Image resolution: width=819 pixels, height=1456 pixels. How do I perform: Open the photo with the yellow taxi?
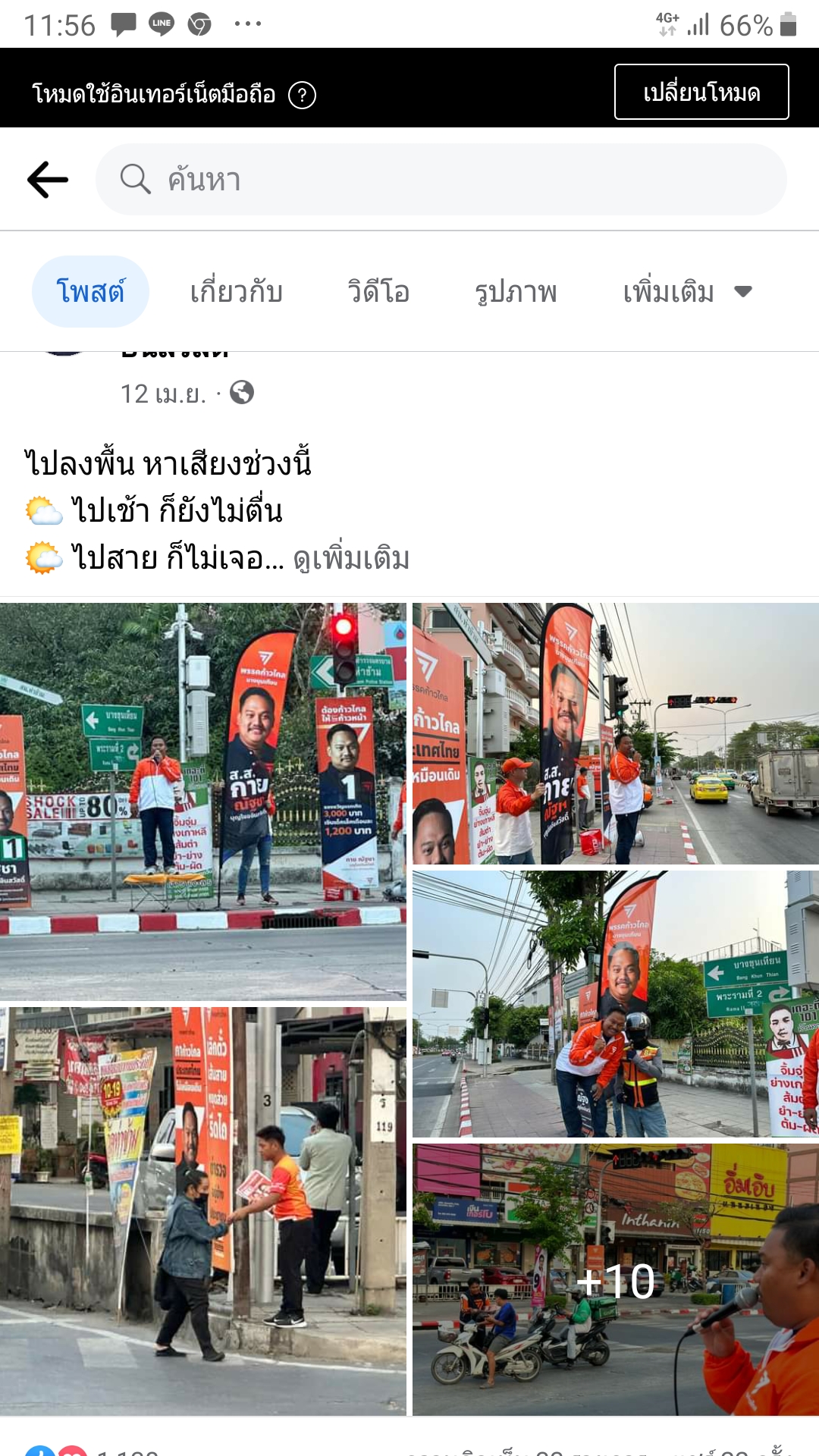615,733
